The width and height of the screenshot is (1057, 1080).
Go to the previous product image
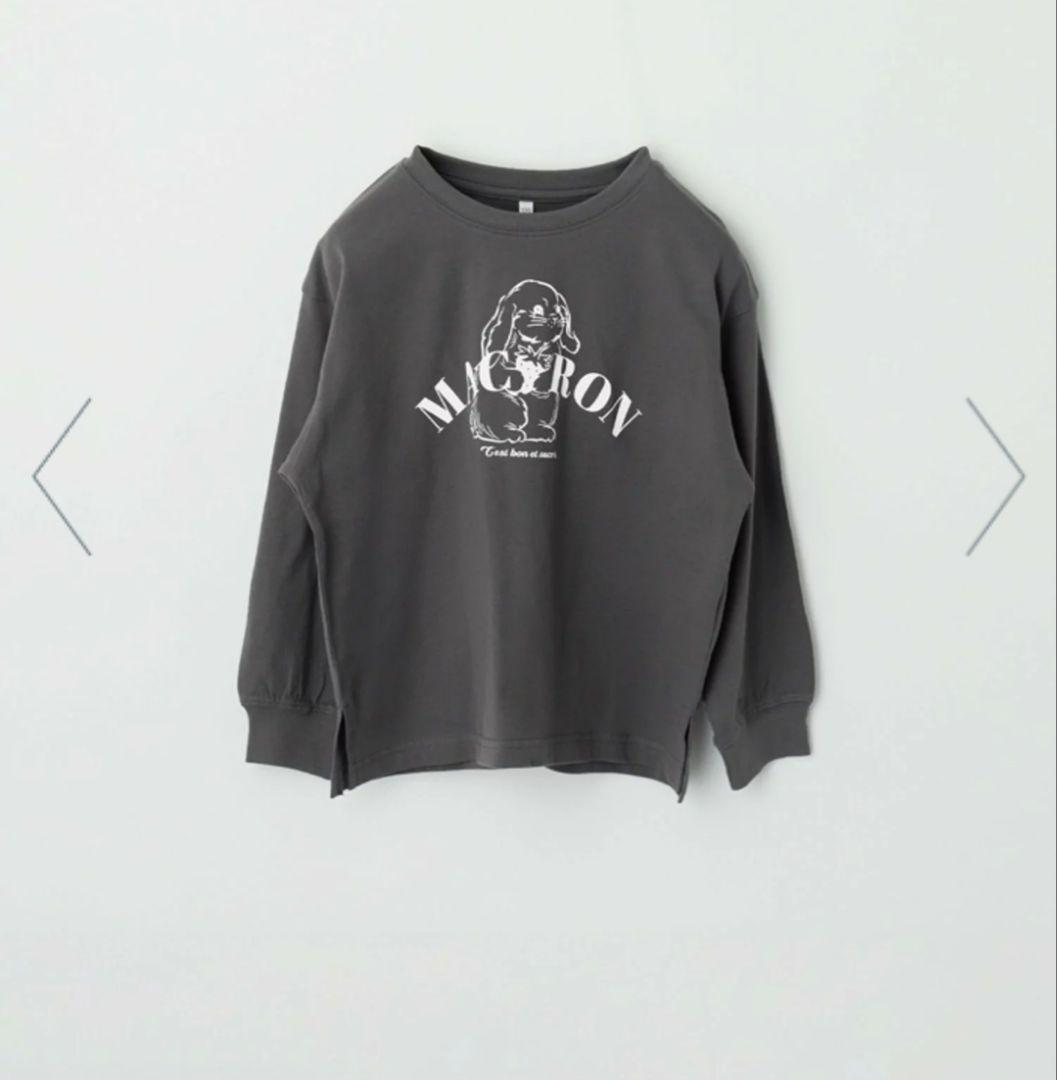tap(61, 476)
